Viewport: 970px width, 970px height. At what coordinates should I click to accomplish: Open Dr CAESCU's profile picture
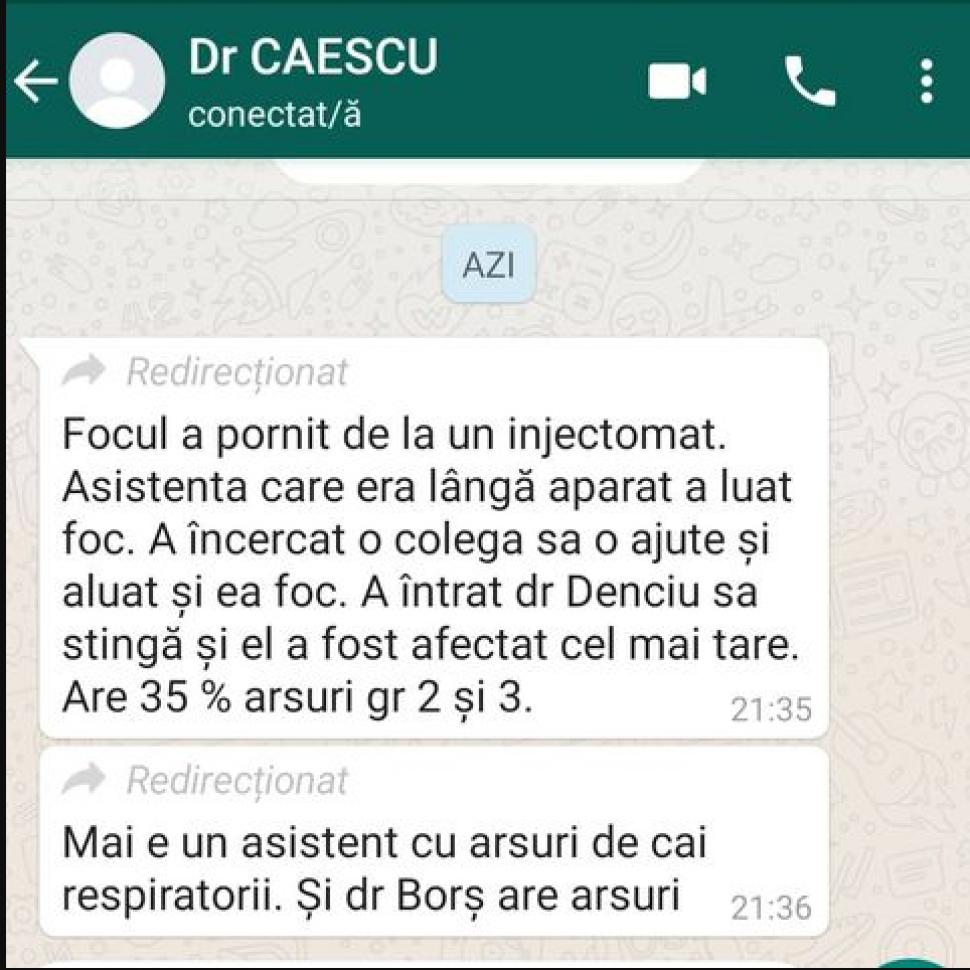117,81
